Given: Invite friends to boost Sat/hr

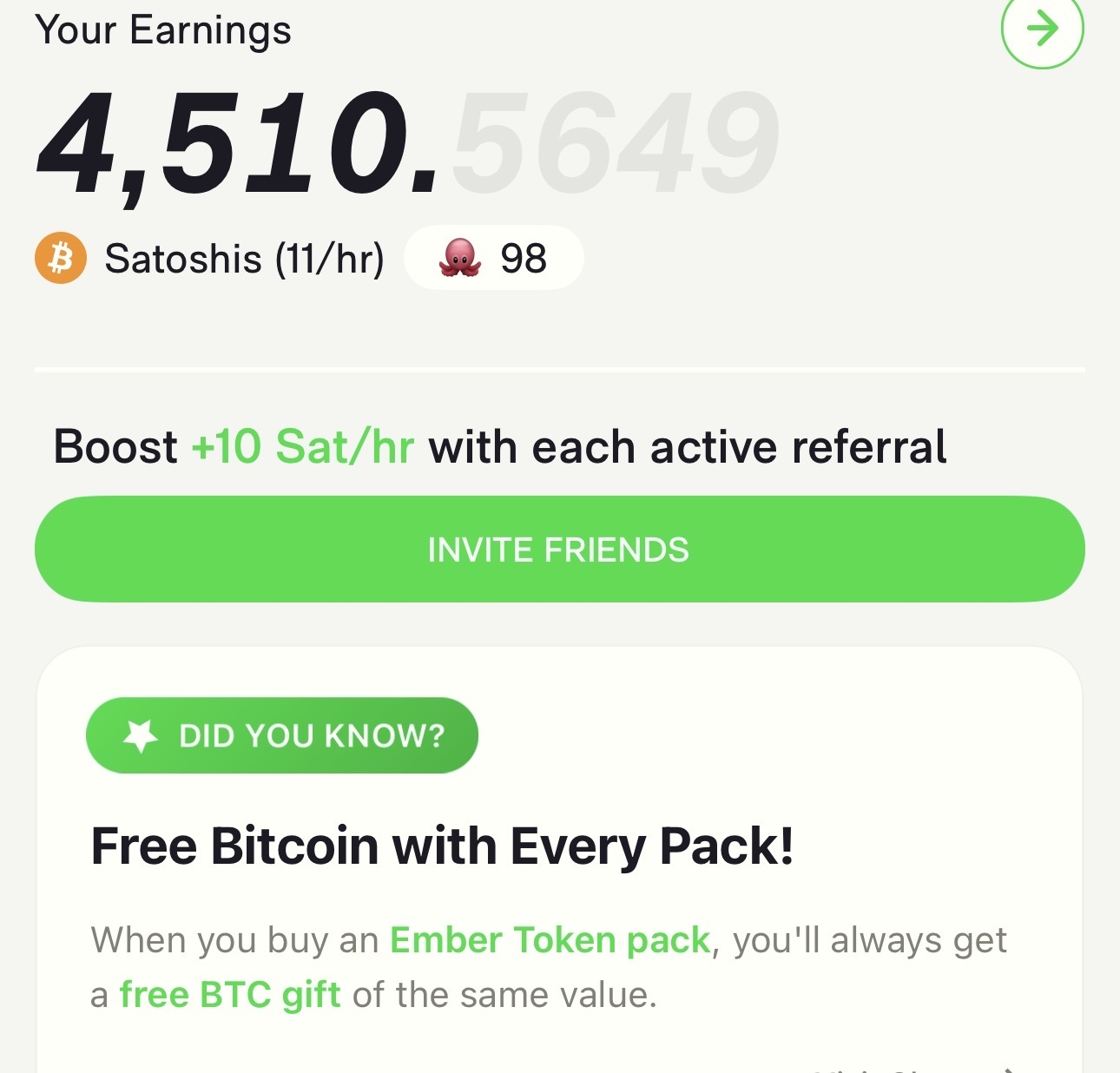Looking at the screenshot, I should coord(559,550).
